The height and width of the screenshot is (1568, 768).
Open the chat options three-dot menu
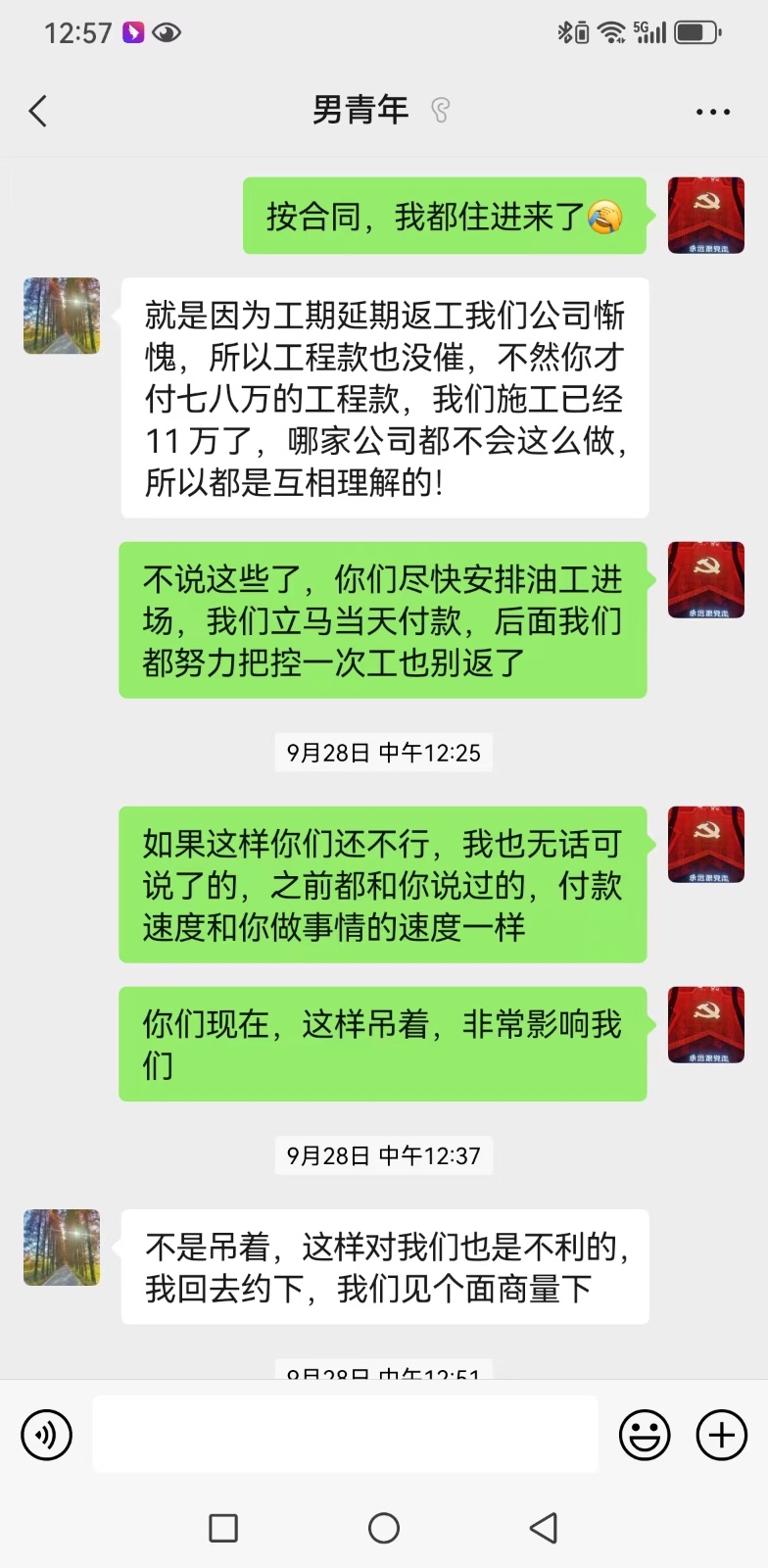[x=712, y=112]
